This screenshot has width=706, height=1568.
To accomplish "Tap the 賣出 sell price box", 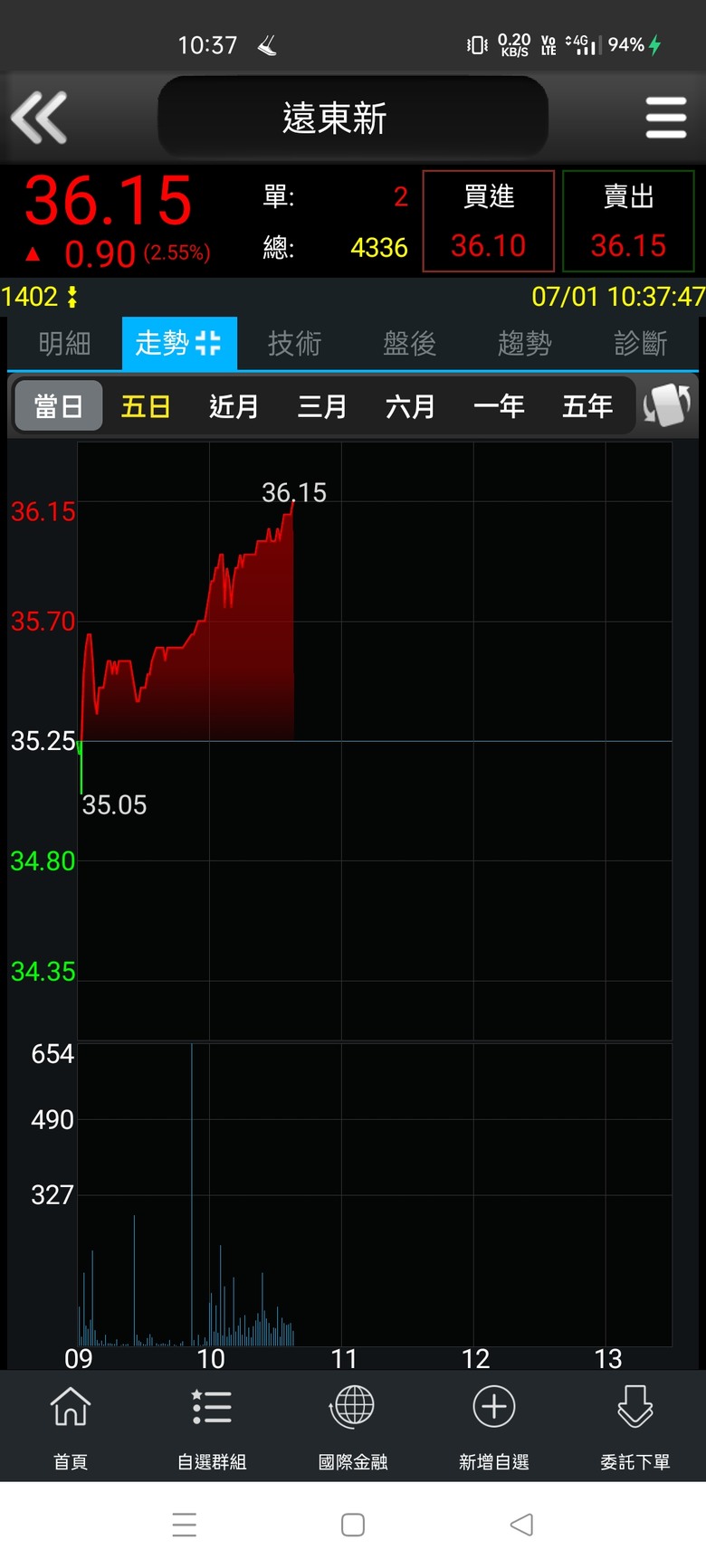I will [629, 221].
